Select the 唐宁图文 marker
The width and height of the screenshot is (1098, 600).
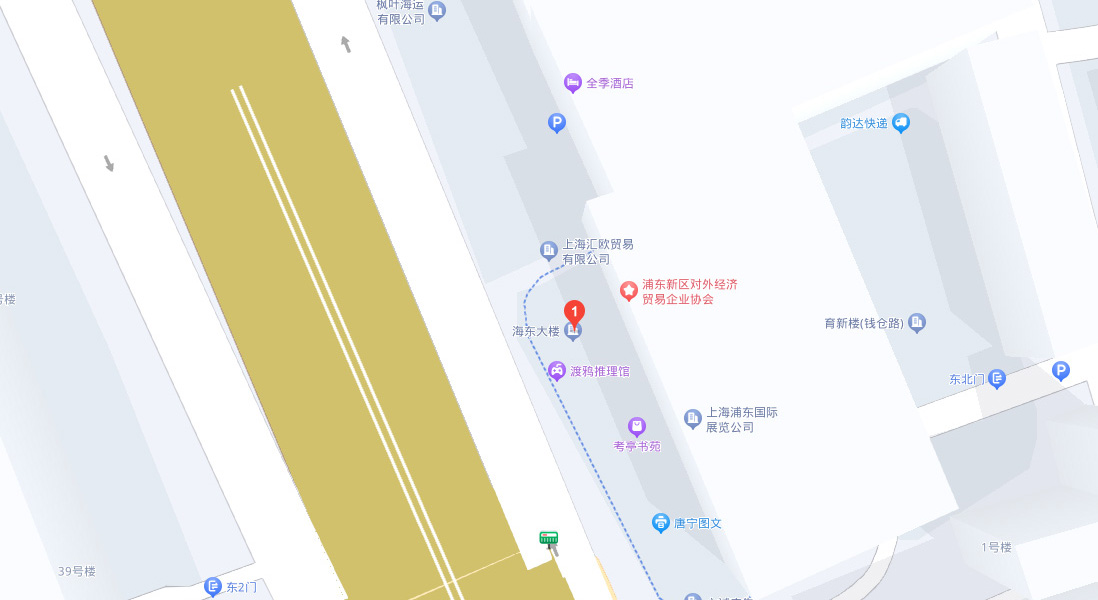coord(661,522)
